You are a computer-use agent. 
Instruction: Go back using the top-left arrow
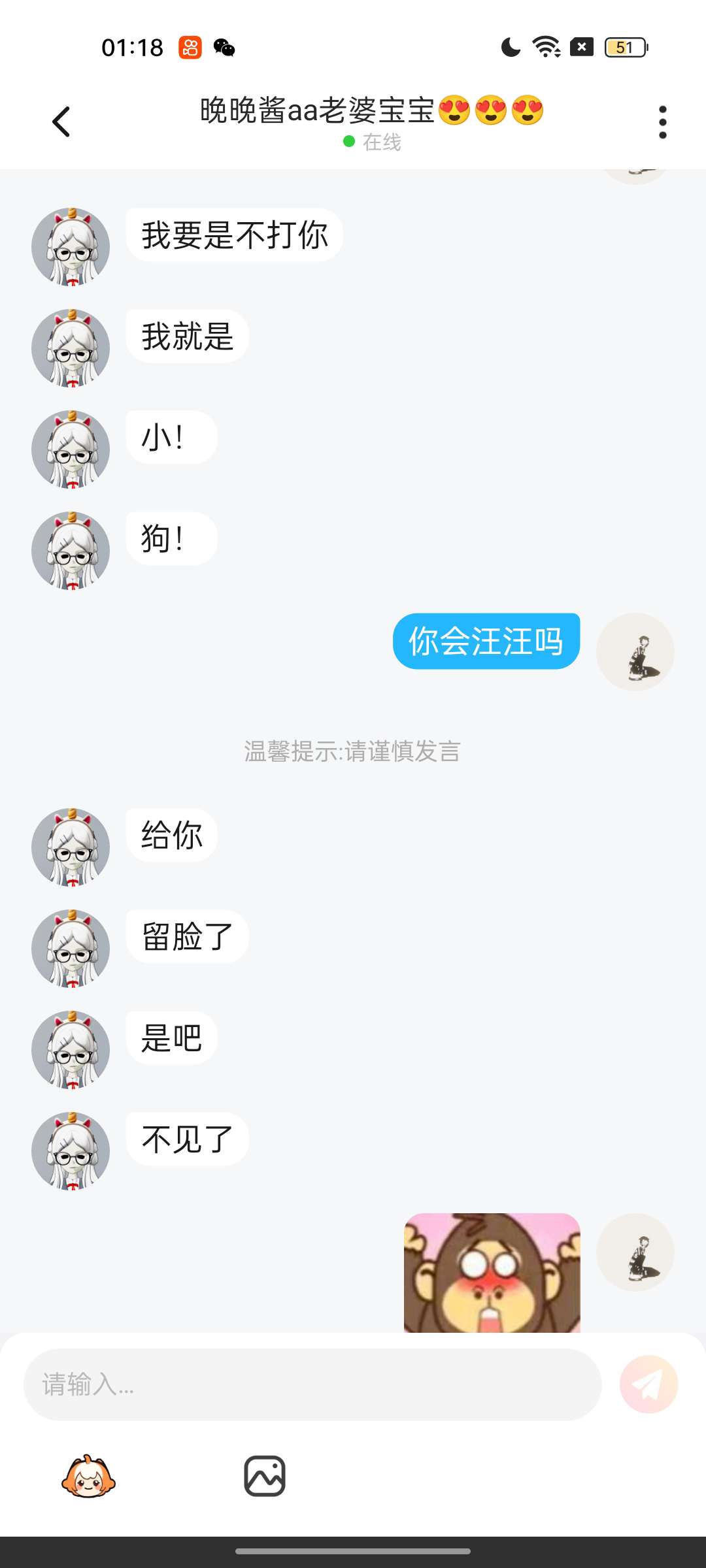(x=61, y=122)
